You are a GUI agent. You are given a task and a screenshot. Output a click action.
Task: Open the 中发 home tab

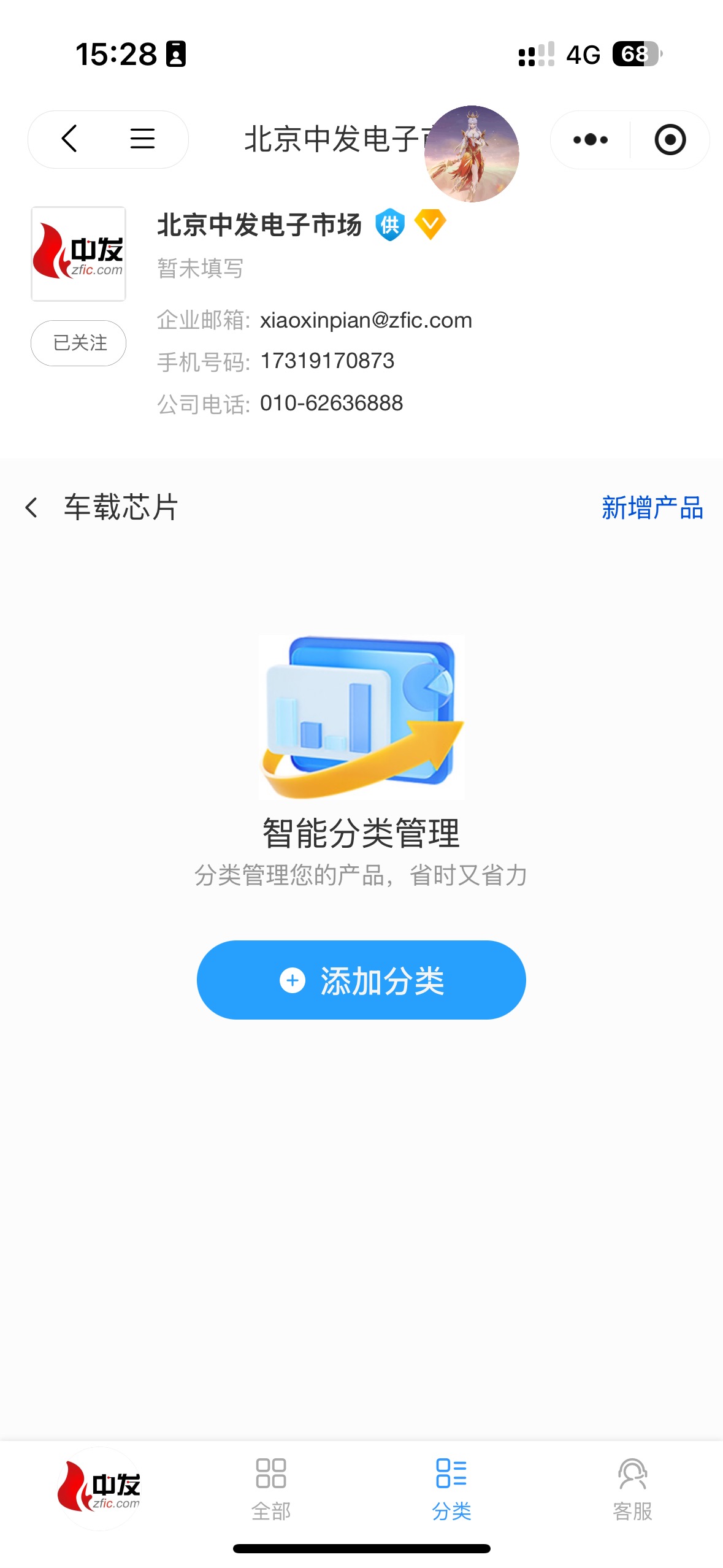[99, 1487]
